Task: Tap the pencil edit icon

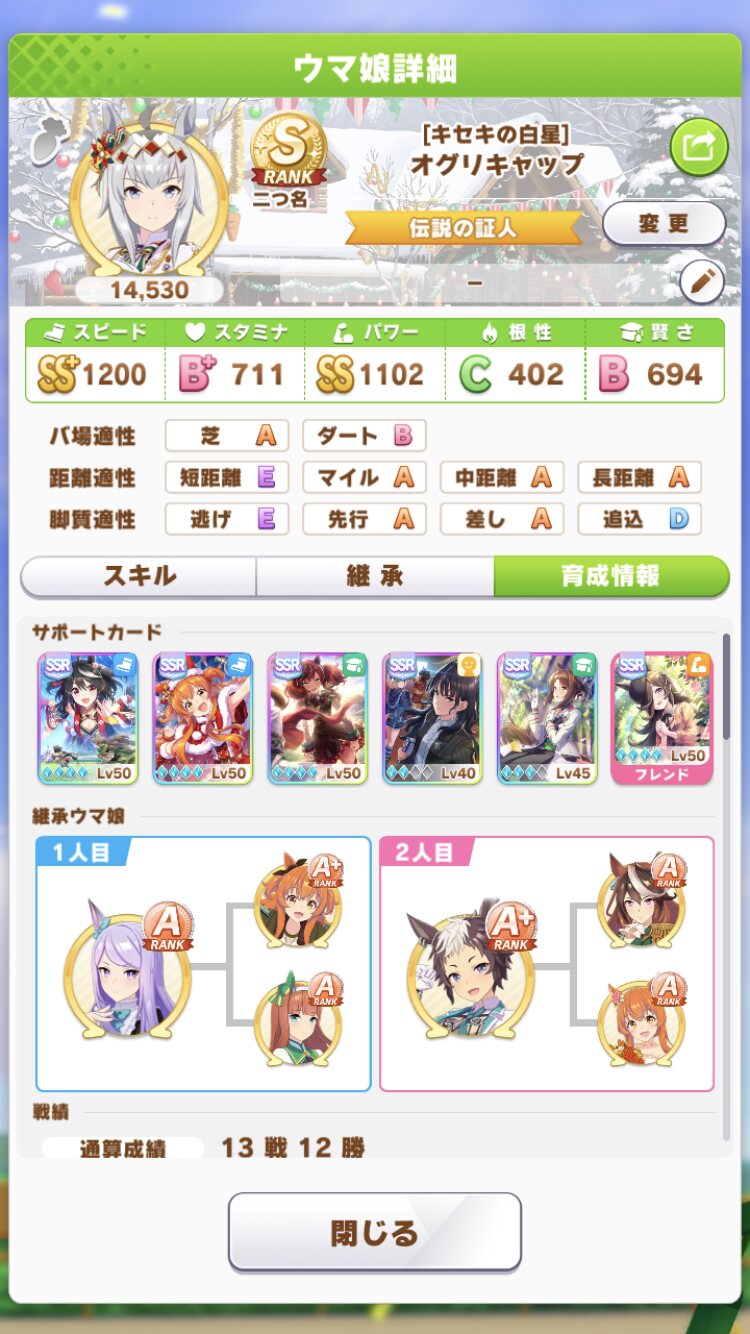Action: pos(701,281)
